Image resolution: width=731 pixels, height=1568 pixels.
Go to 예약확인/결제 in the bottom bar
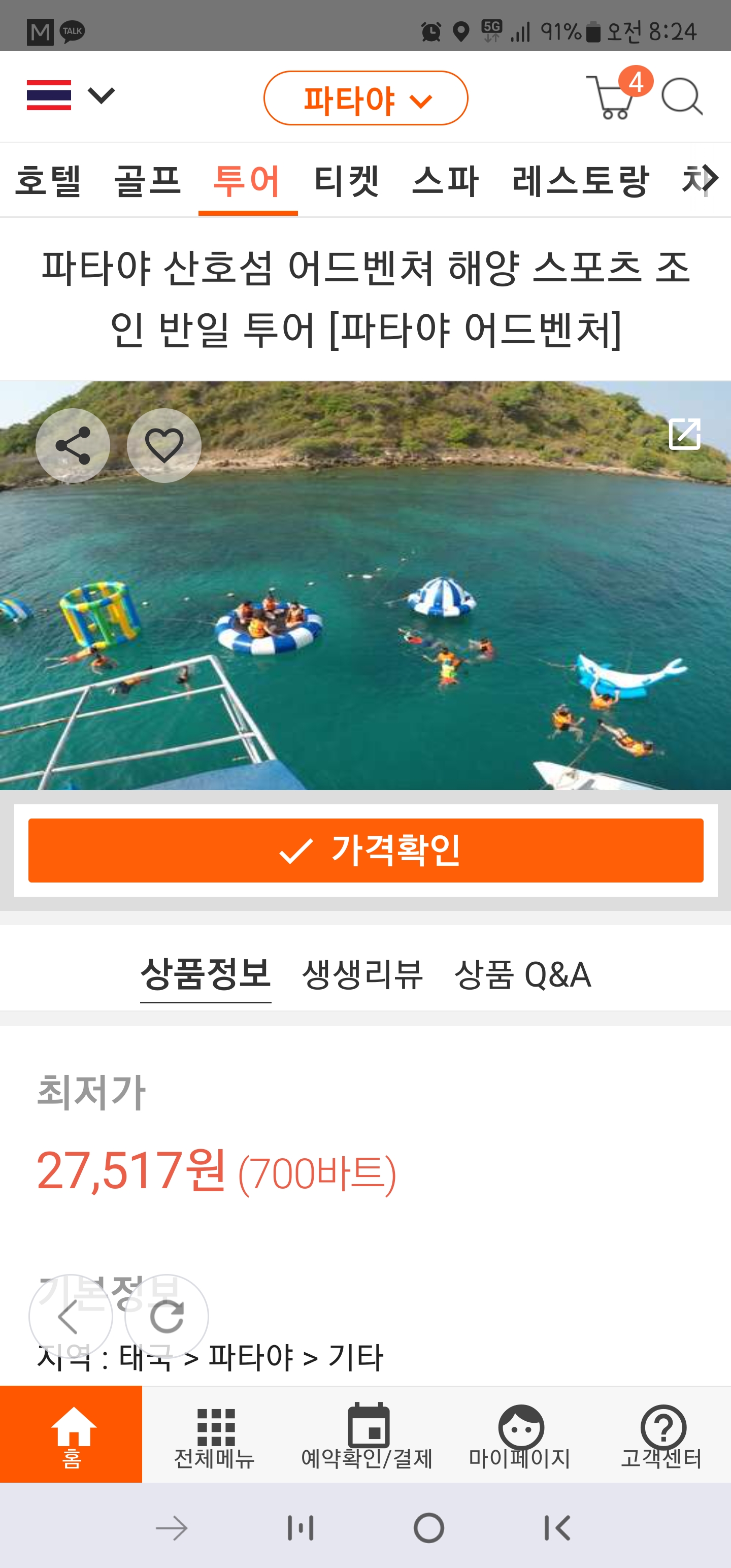coord(367,1436)
